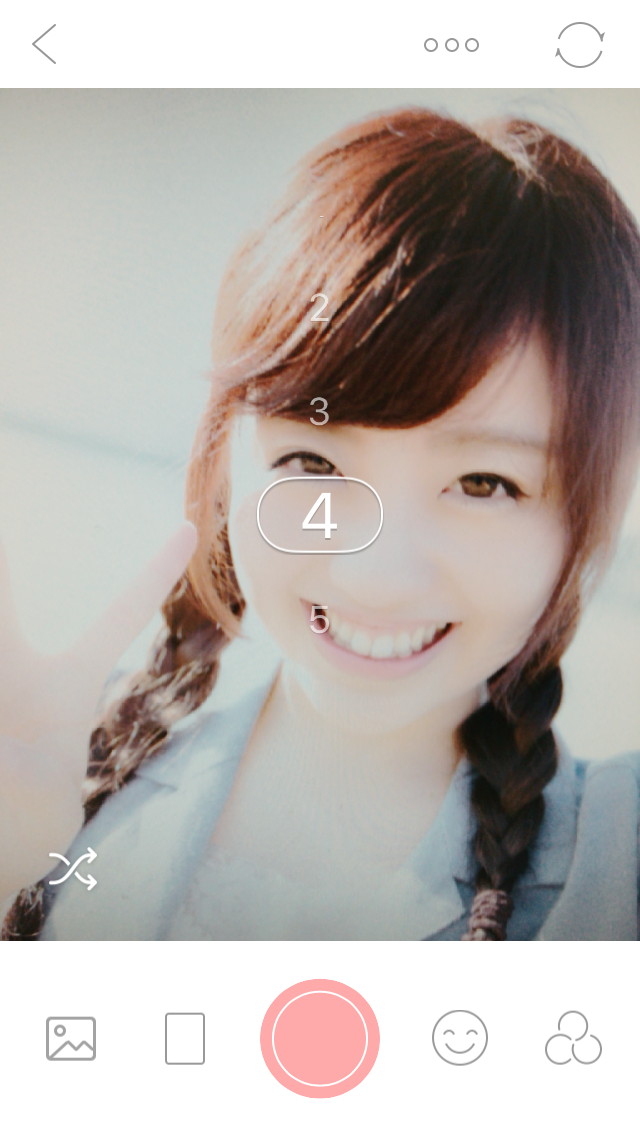Change the photo aspect ratio frame
The image size is (640, 1136).
tap(185, 1038)
